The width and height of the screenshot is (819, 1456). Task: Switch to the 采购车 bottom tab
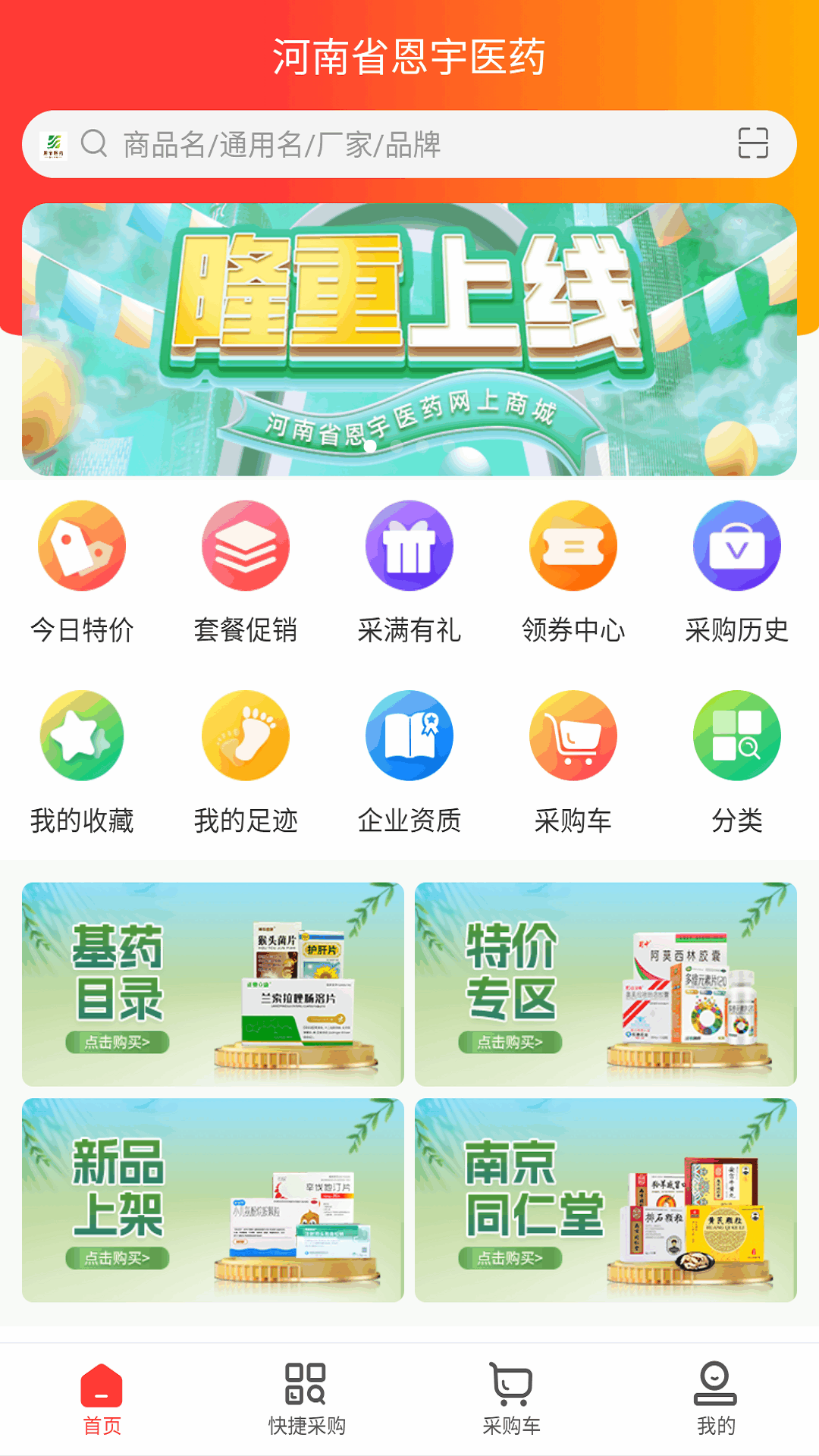click(x=512, y=1399)
